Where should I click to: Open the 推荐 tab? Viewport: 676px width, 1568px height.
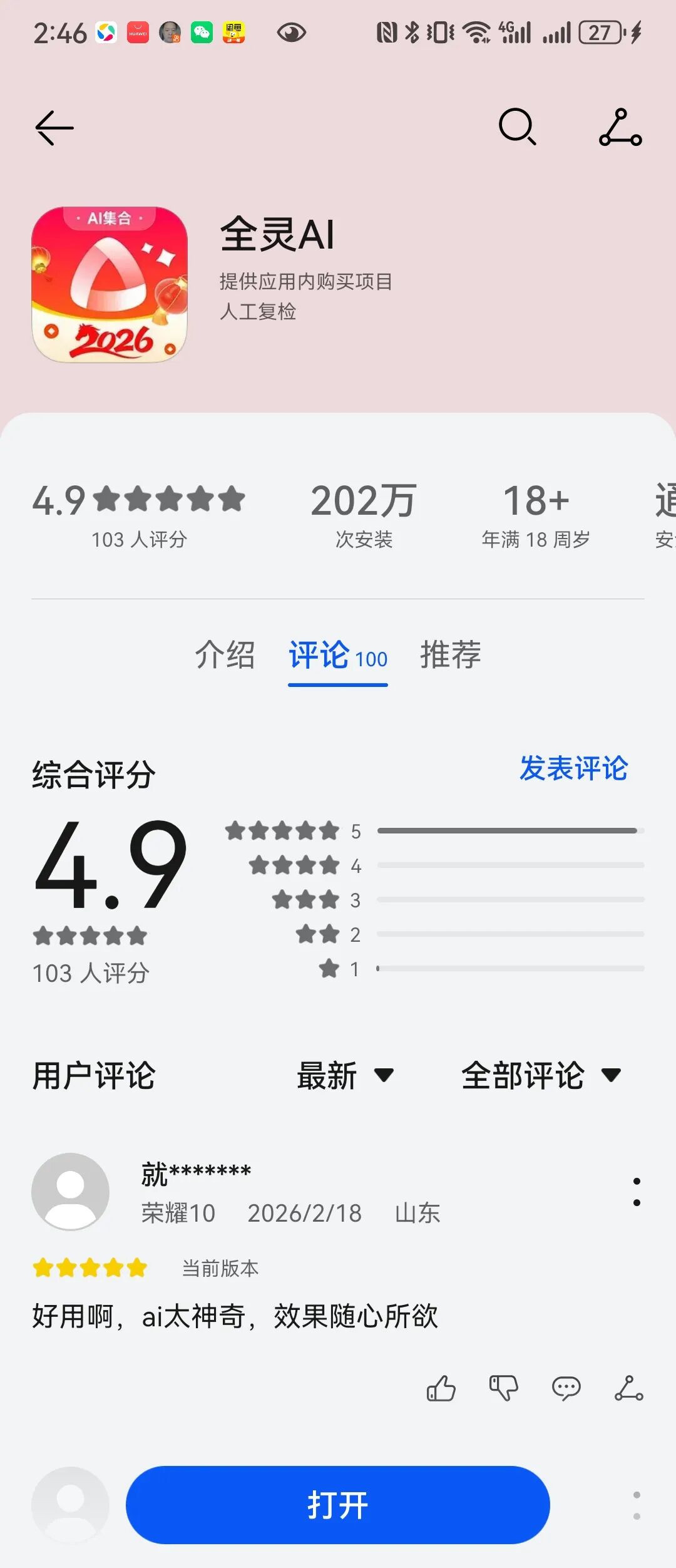pos(450,656)
